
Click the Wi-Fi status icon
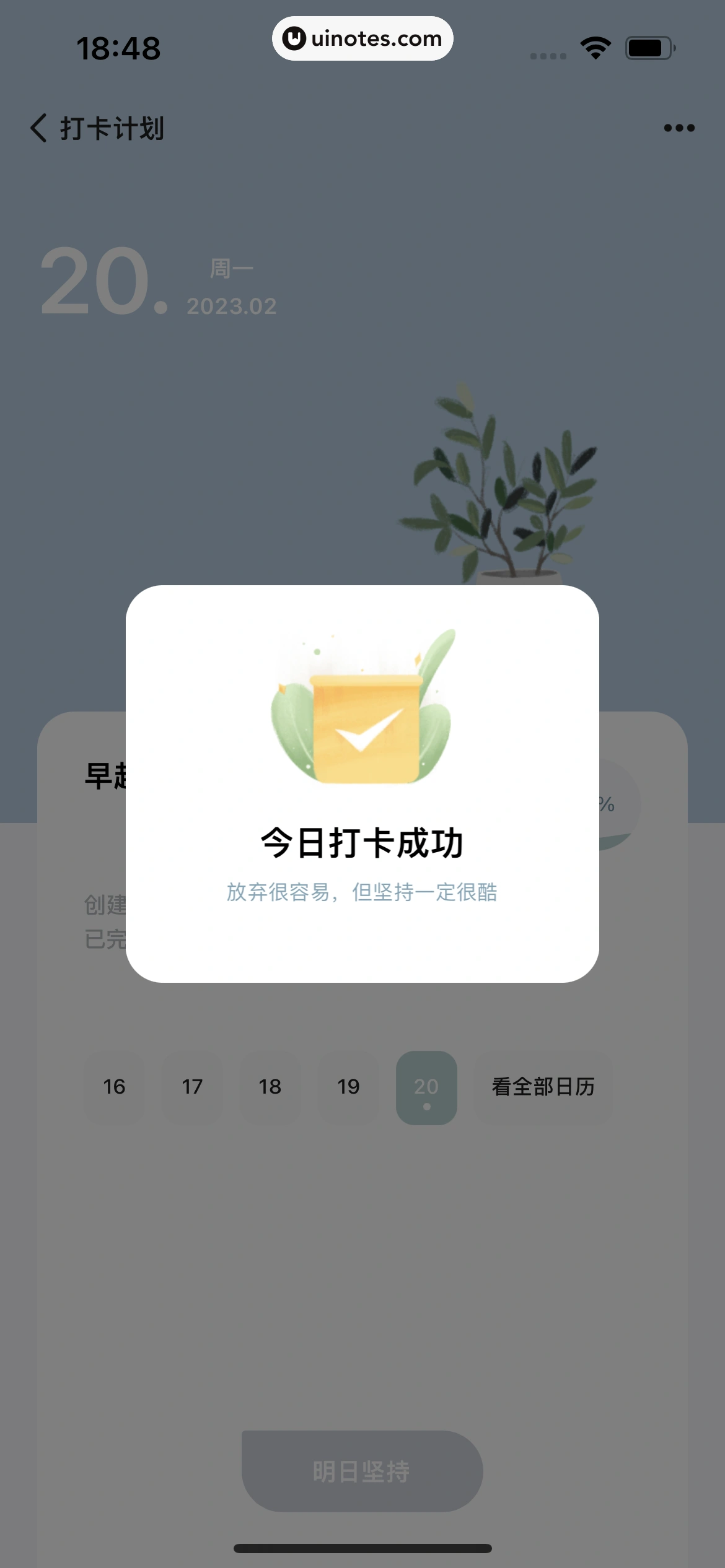pos(594,46)
